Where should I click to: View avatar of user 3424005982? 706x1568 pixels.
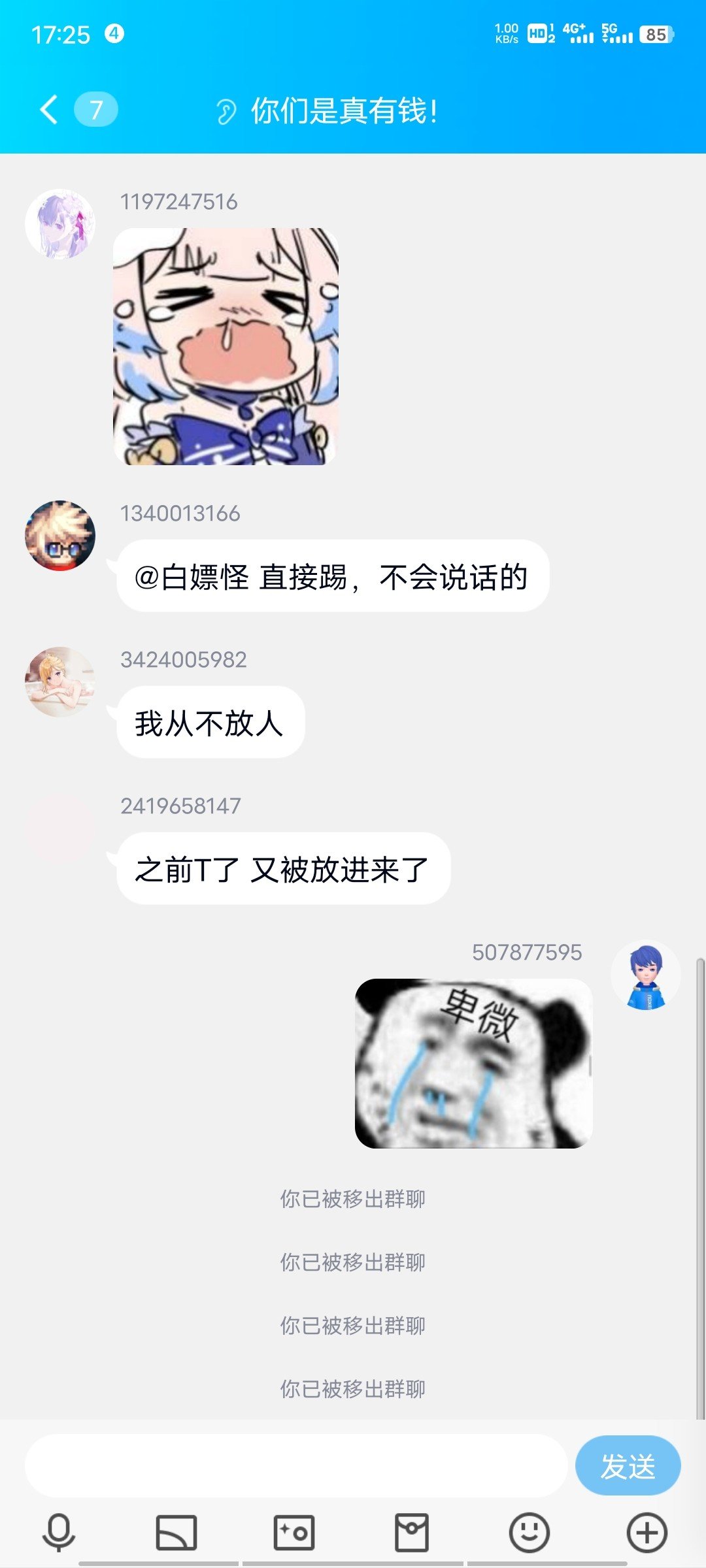pyautogui.click(x=60, y=682)
